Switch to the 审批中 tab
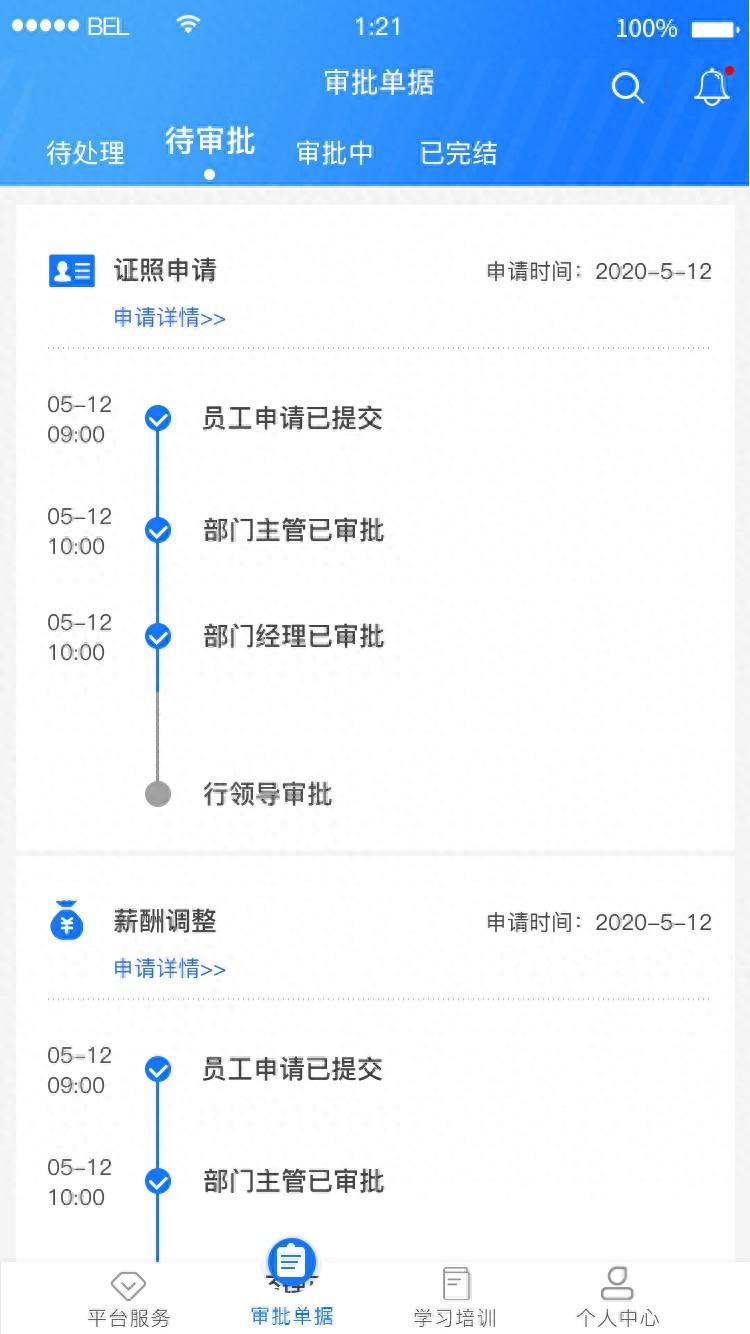 click(335, 153)
